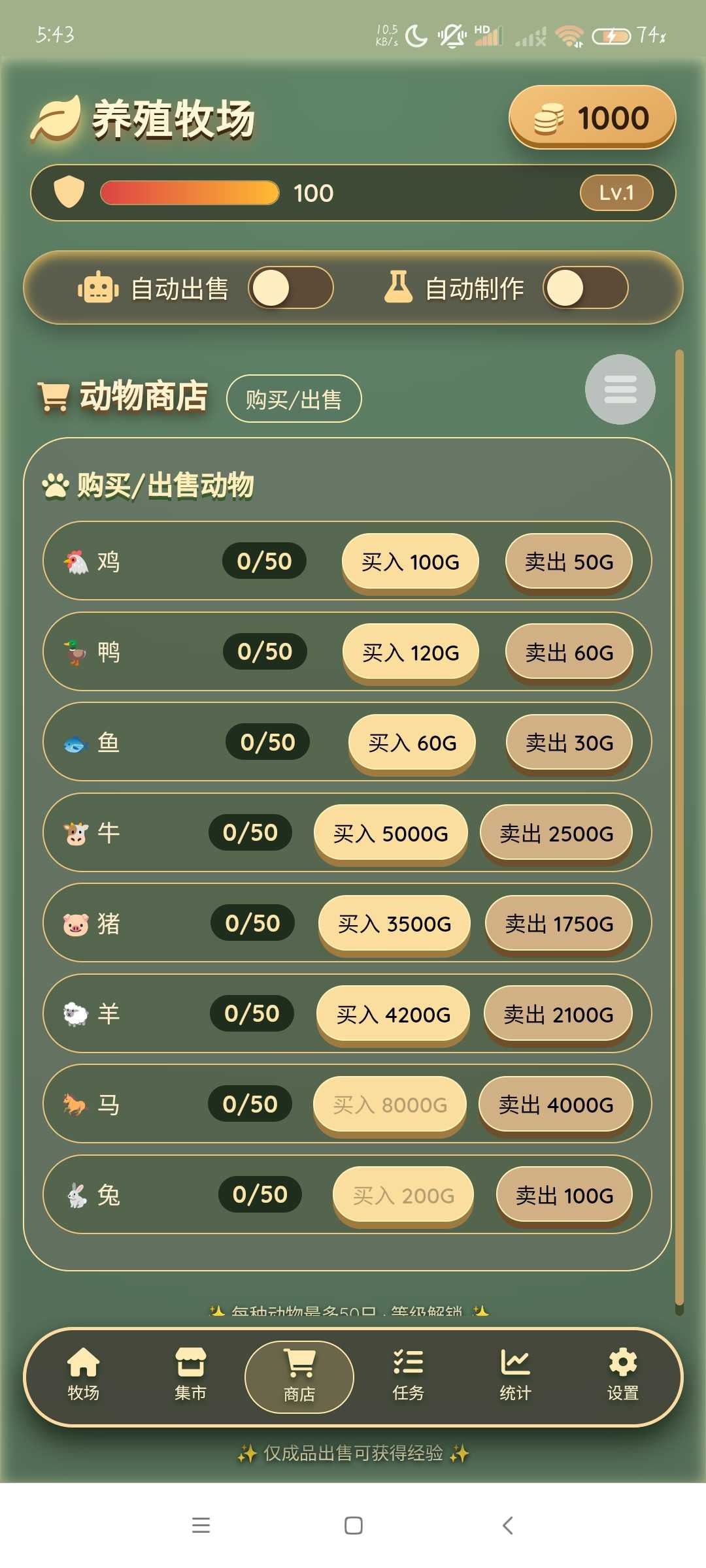This screenshot has height=1568, width=706.
Task: Open the 集市 tab
Action: (x=190, y=1376)
